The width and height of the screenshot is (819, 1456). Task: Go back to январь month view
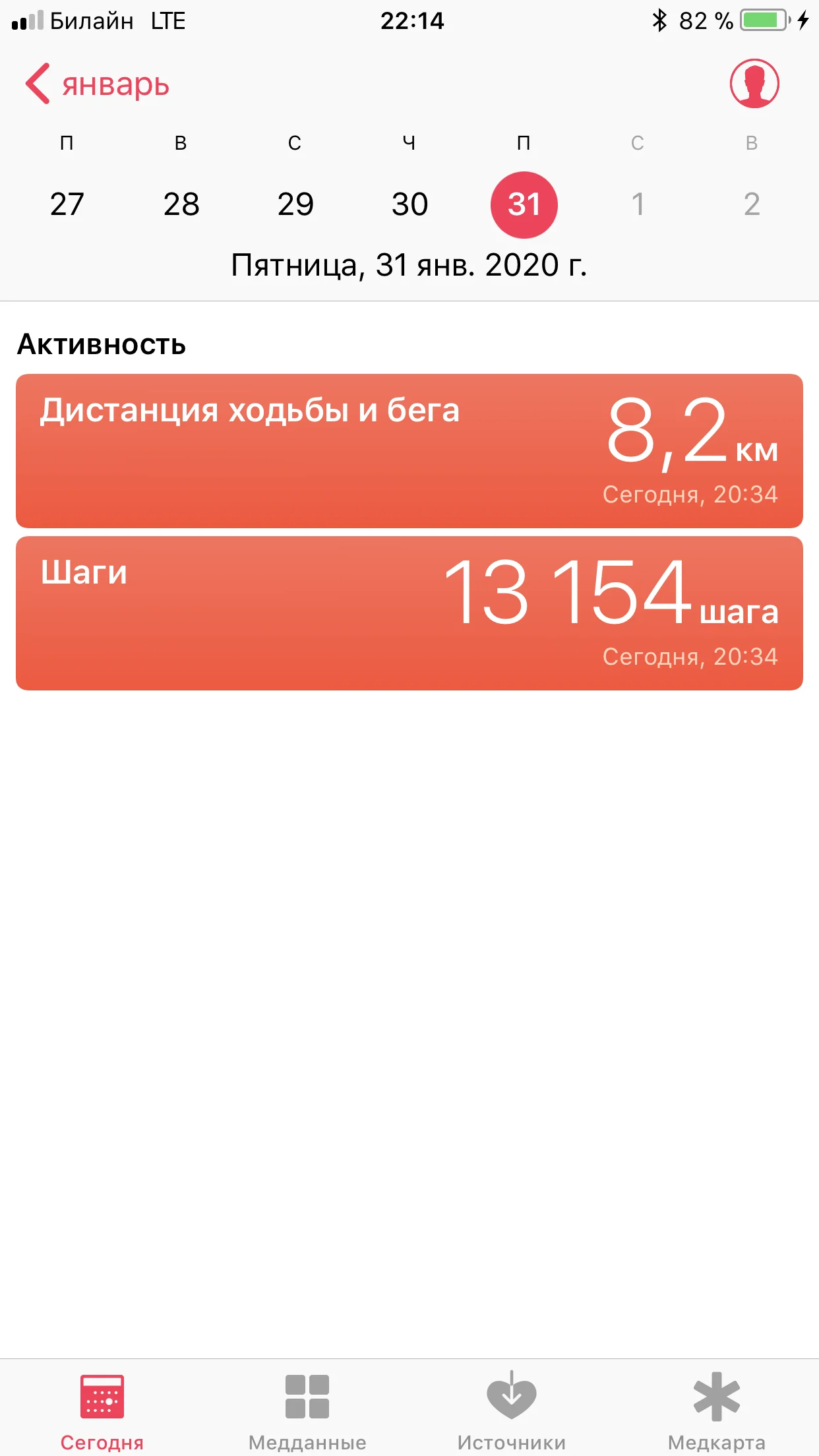97,84
